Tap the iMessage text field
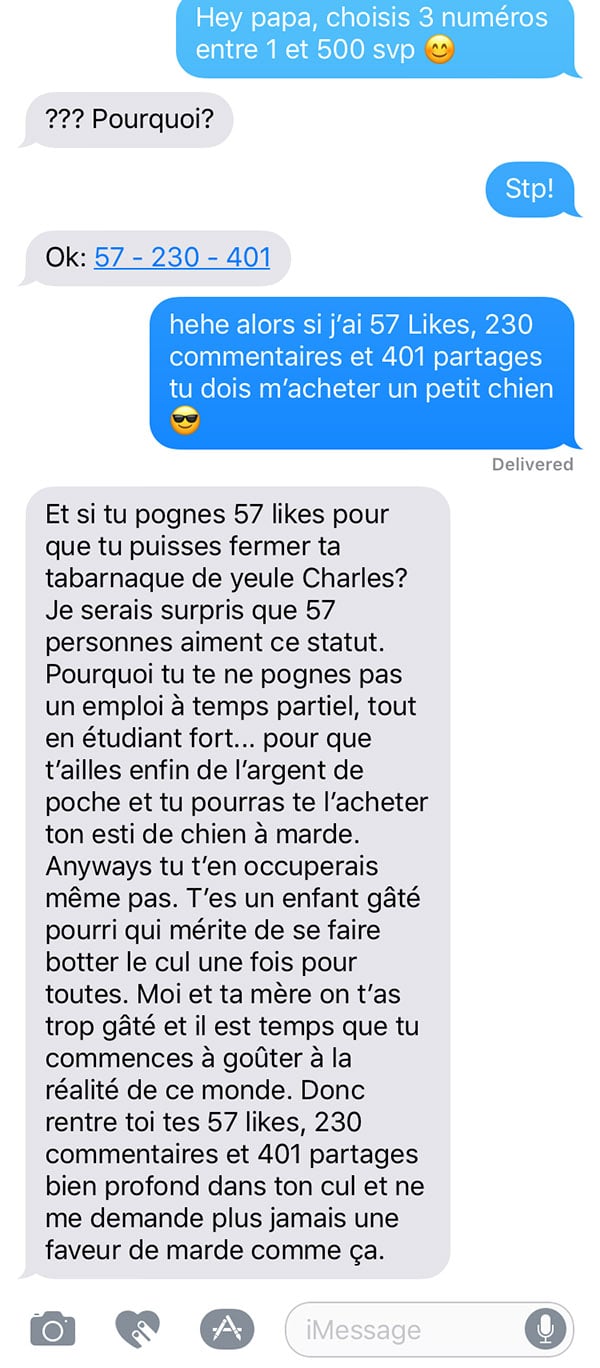 coord(430,1330)
